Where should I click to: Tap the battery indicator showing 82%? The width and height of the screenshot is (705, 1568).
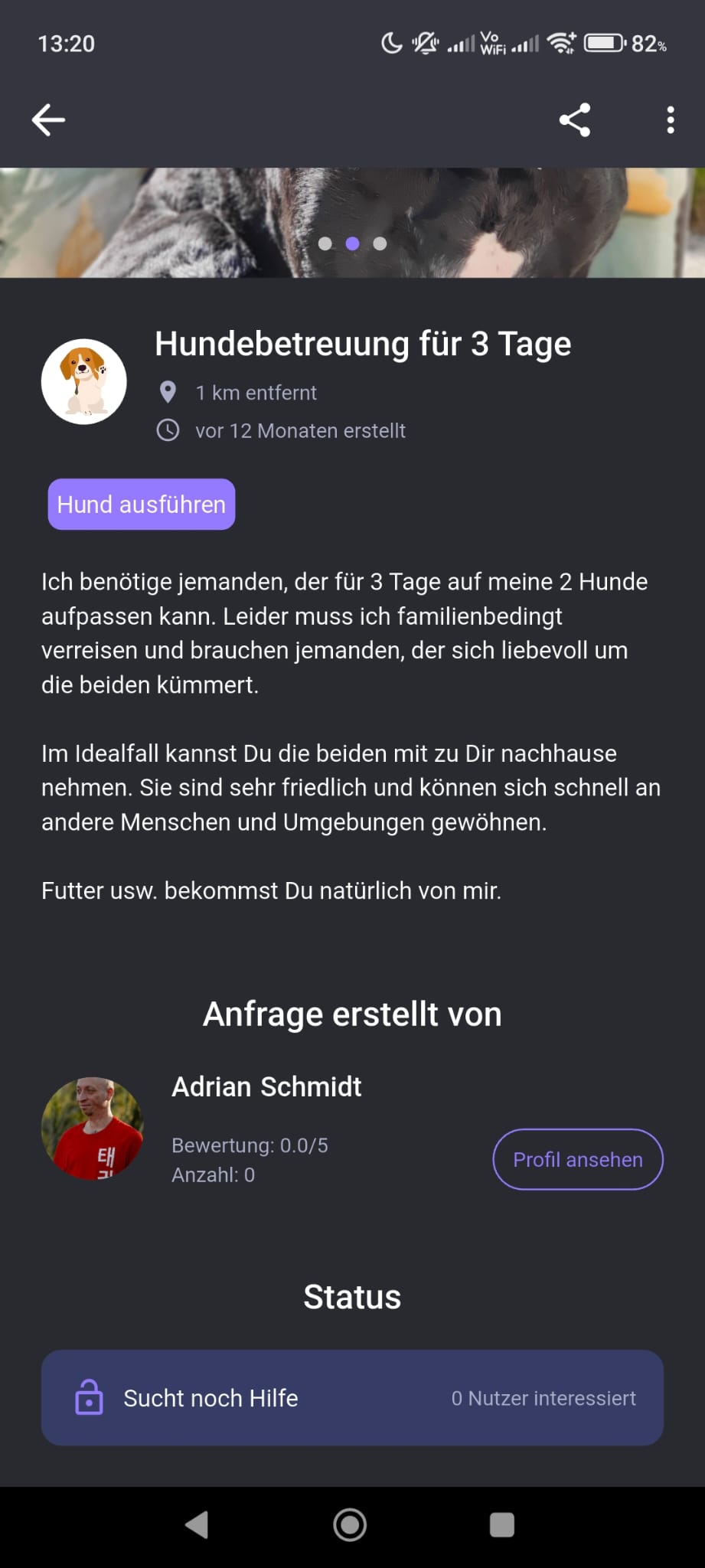point(609,44)
